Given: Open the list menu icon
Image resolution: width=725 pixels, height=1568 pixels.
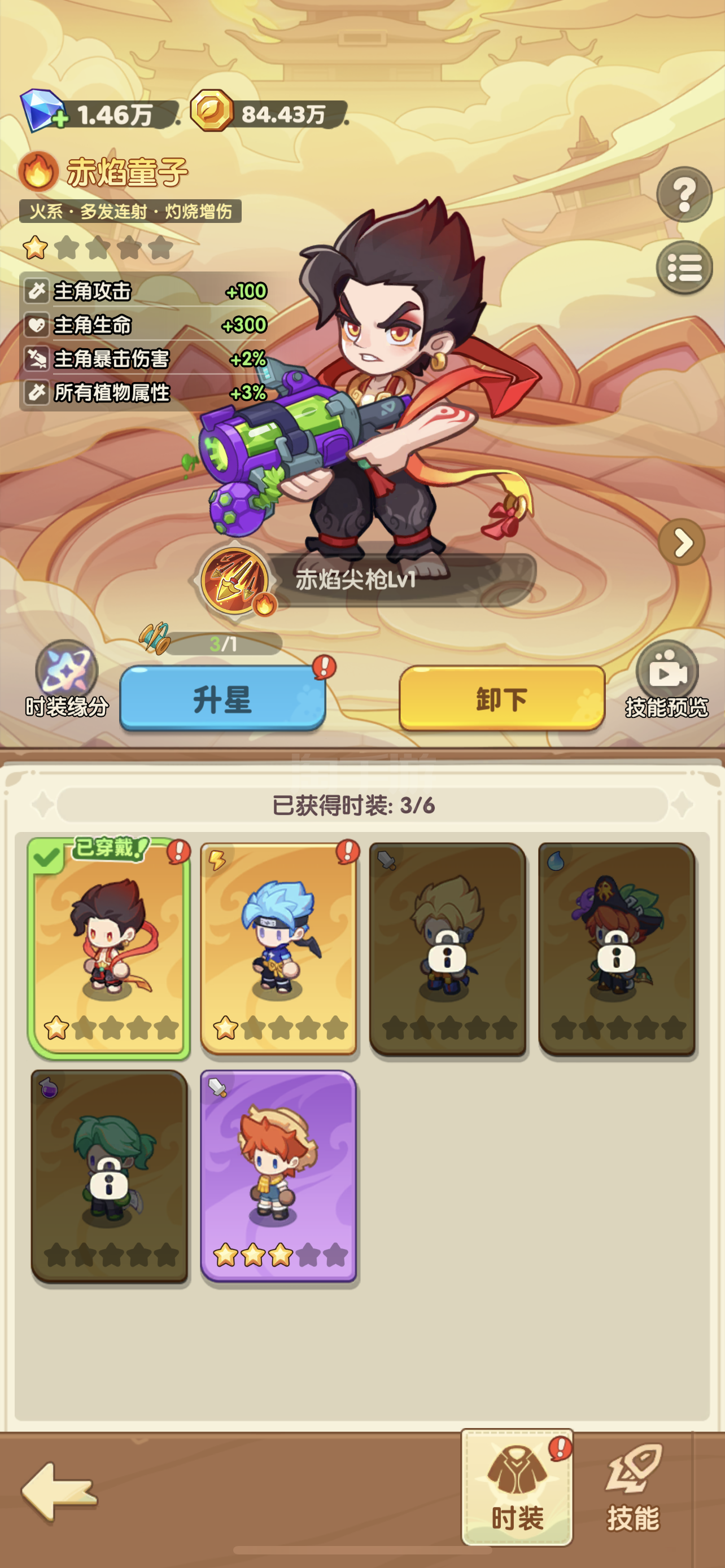Looking at the screenshot, I should [684, 267].
